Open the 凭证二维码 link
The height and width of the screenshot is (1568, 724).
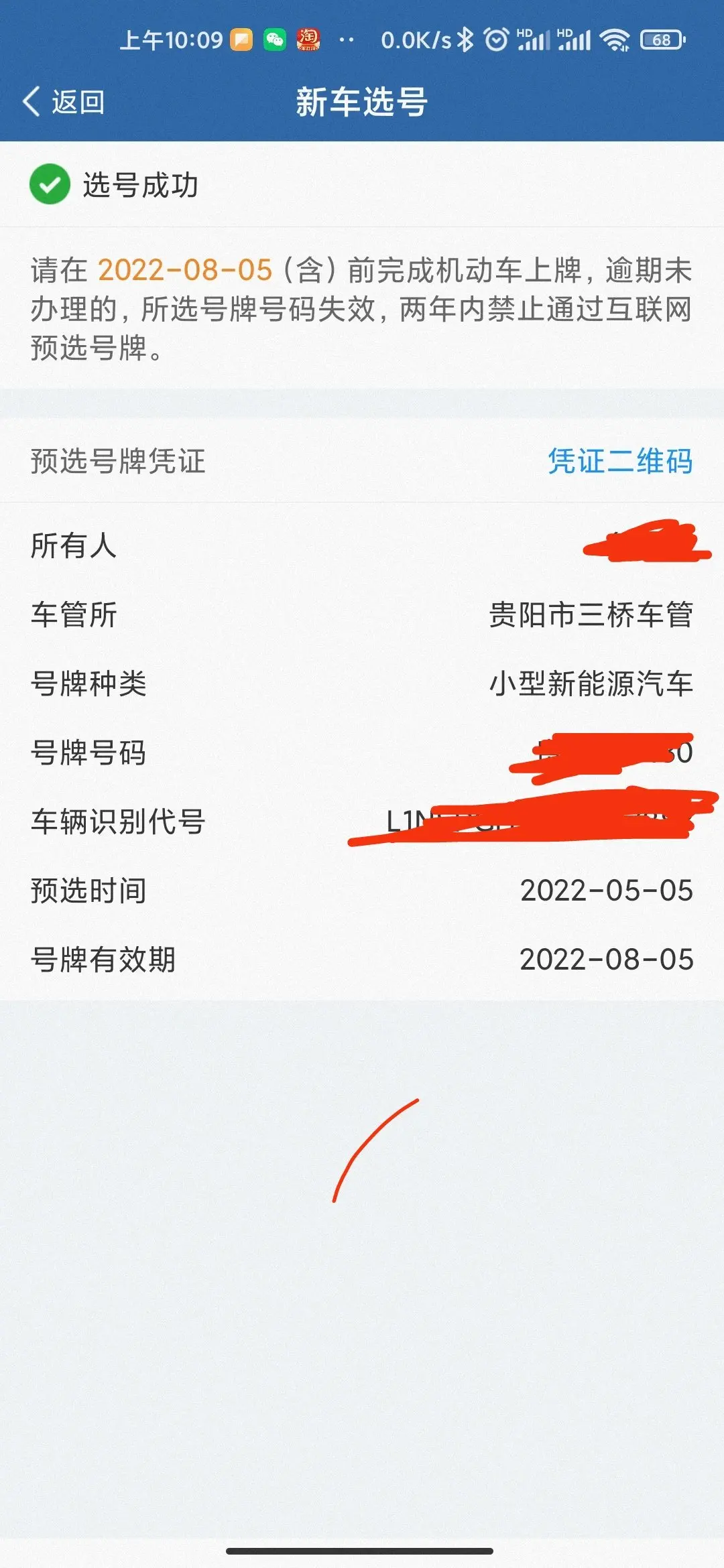[x=620, y=461]
